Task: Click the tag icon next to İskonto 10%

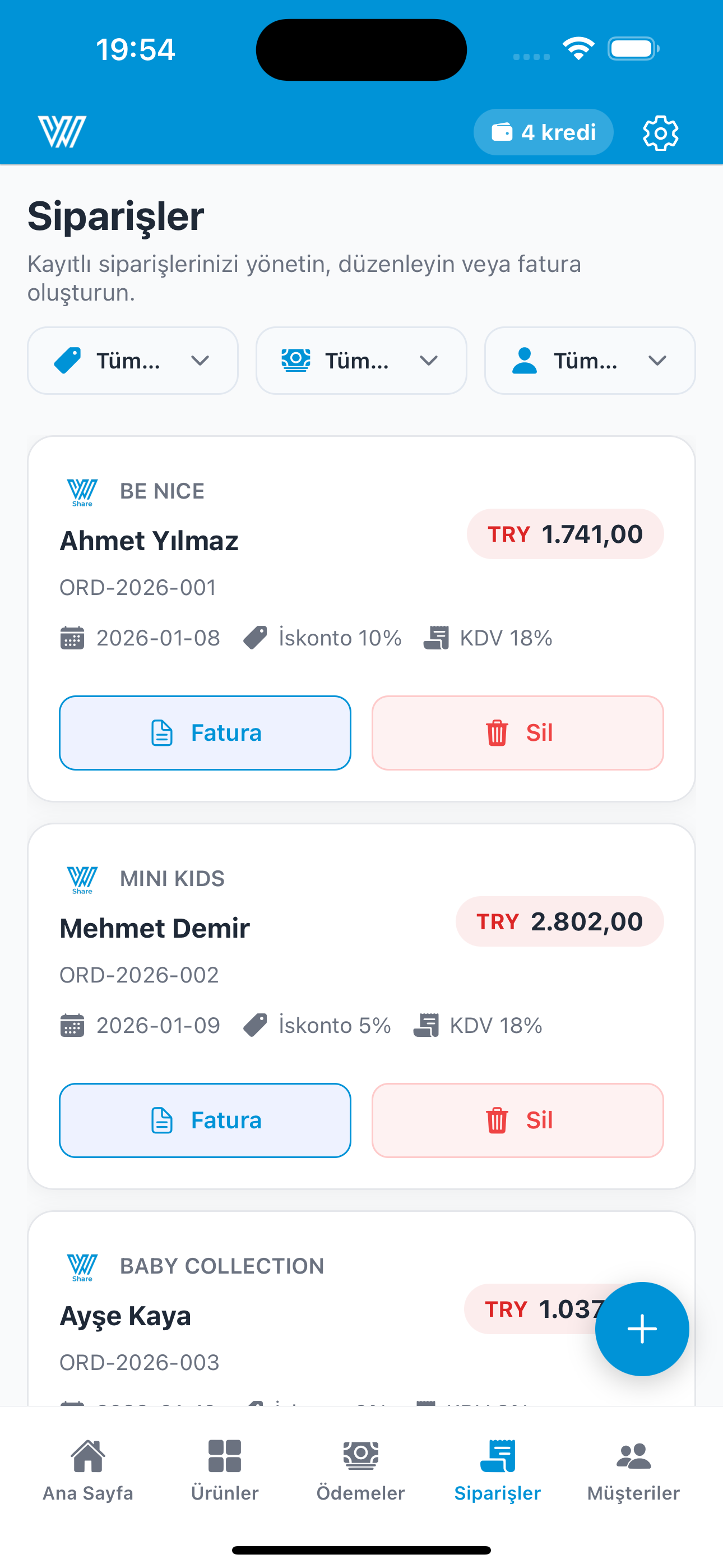Action: click(255, 637)
